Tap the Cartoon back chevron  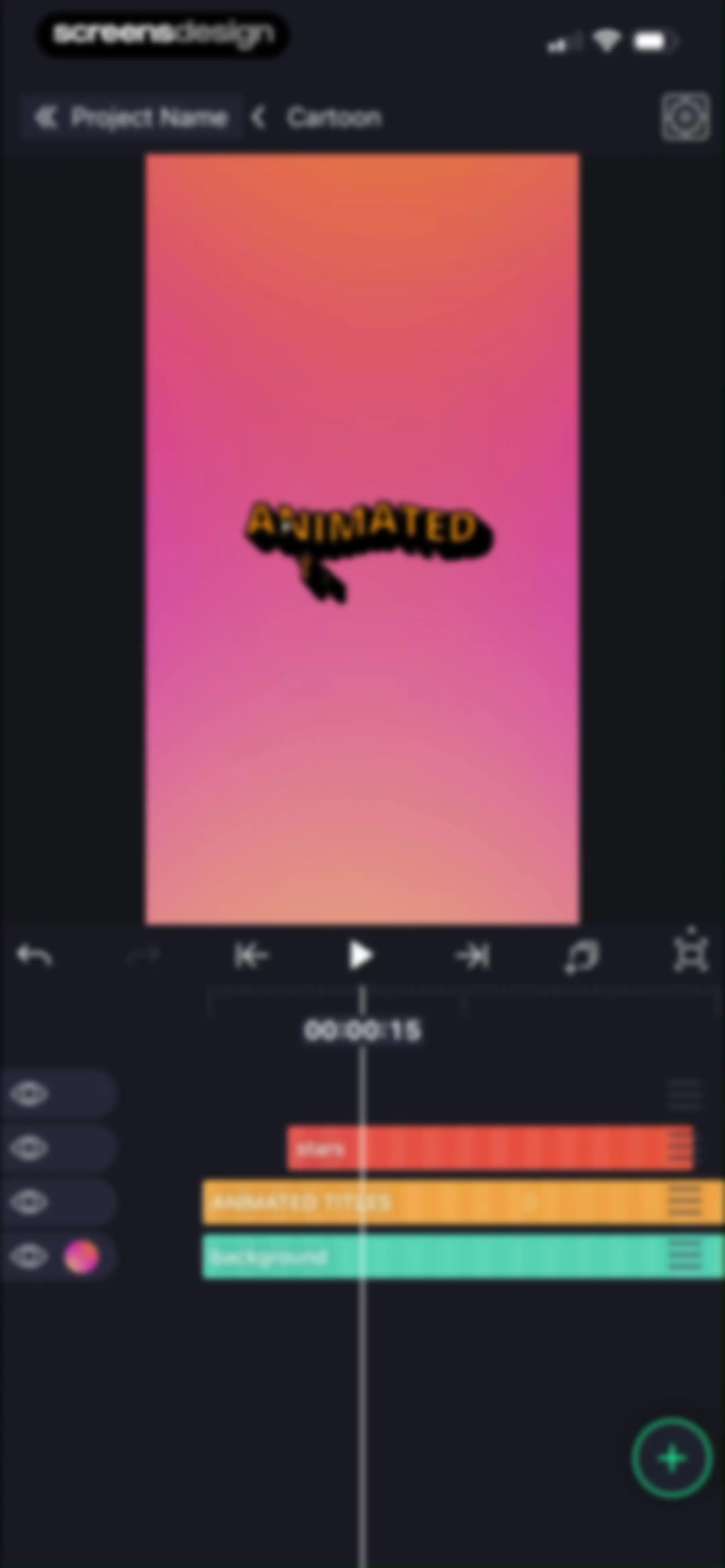pos(259,117)
